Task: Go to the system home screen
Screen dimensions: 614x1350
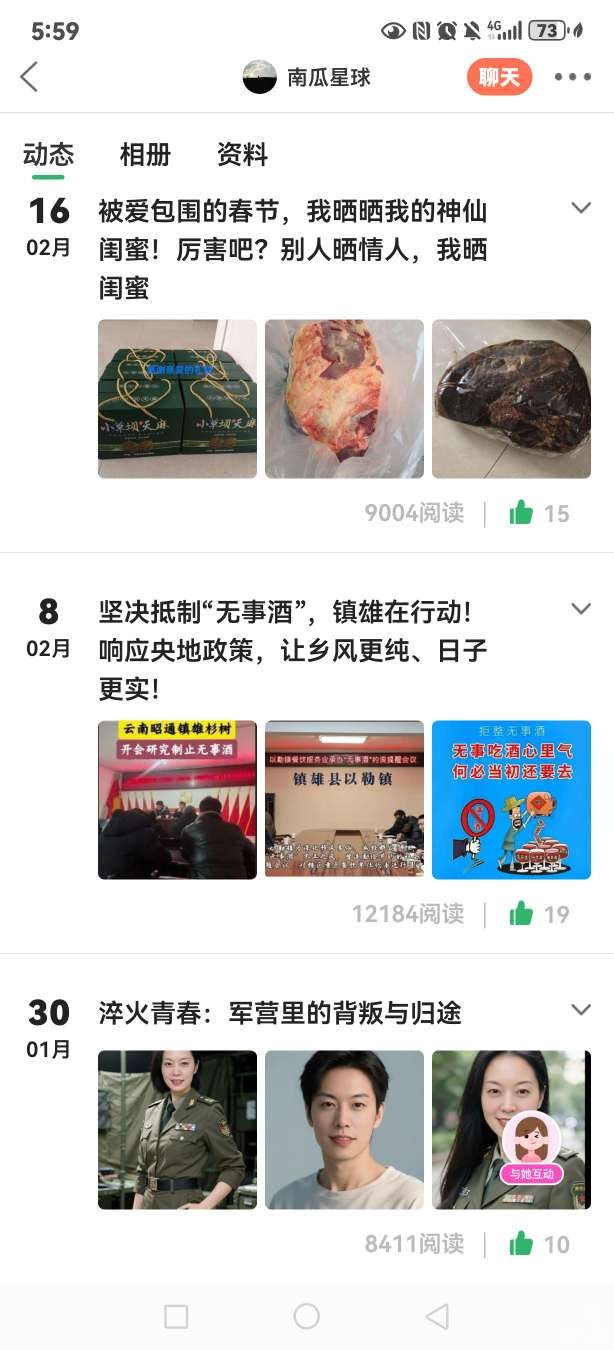Action: [x=307, y=1316]
